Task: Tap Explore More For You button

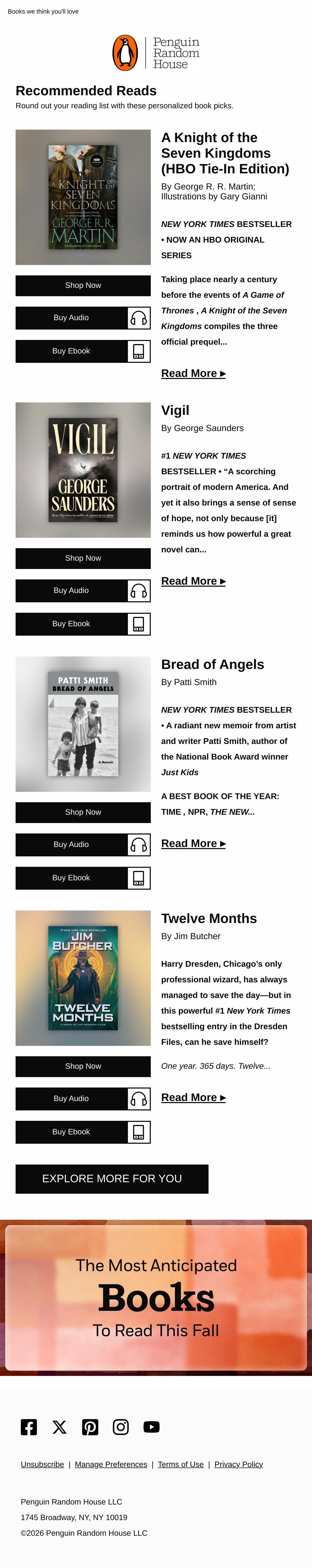Action: (x=112, y=1178)
